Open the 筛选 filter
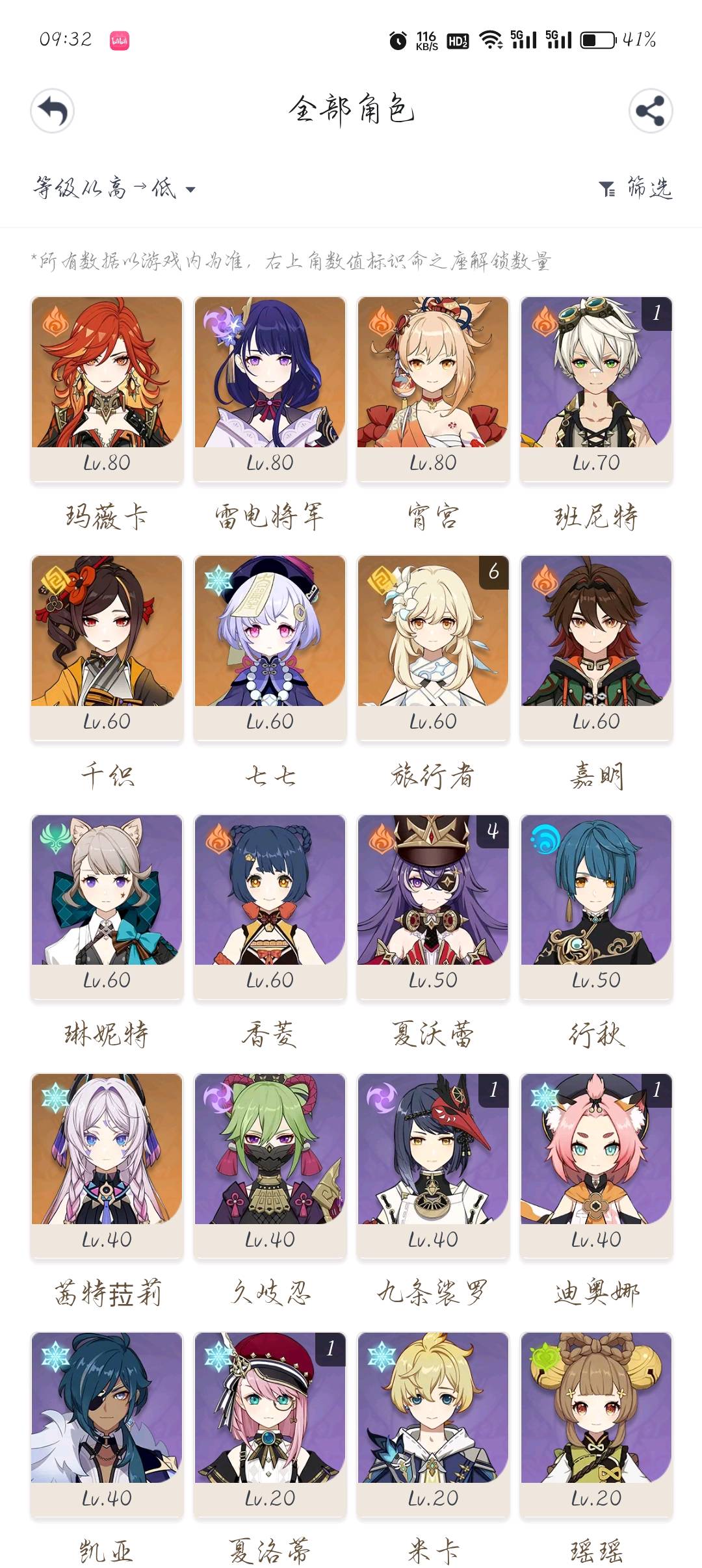 [x=635, y=189]
